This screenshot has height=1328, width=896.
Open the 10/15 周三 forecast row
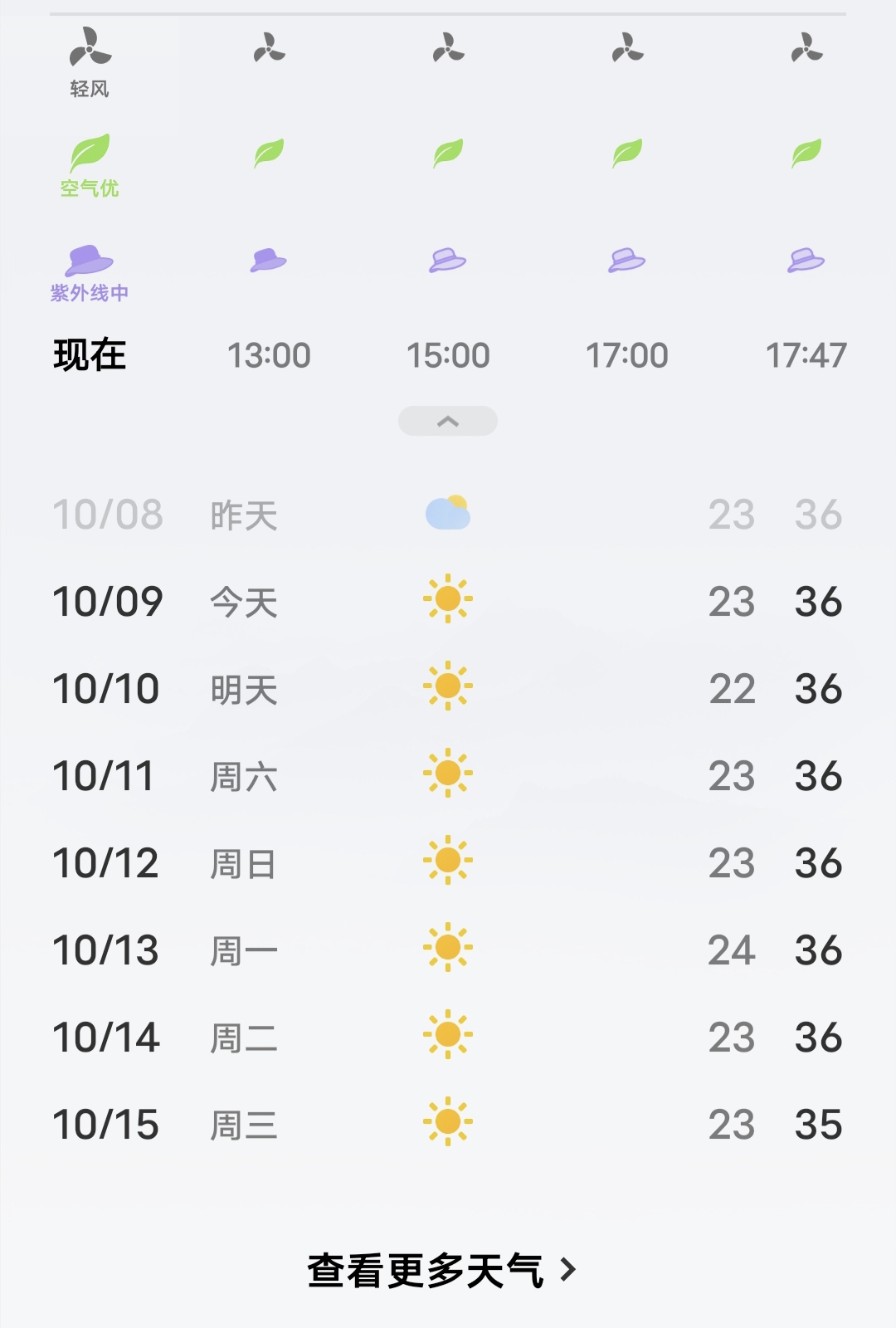[448, 1124]
